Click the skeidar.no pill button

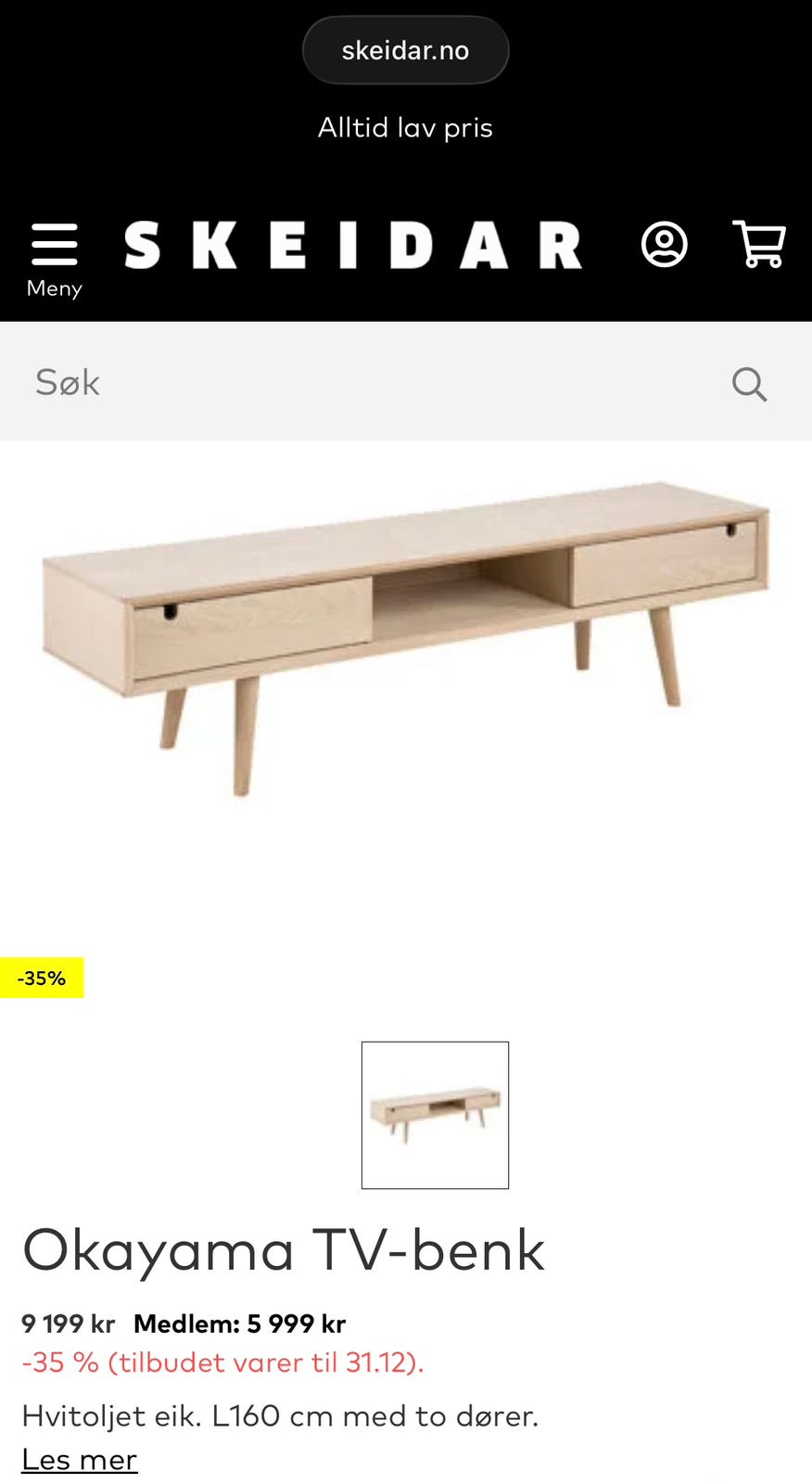click(x=405, y=50)
